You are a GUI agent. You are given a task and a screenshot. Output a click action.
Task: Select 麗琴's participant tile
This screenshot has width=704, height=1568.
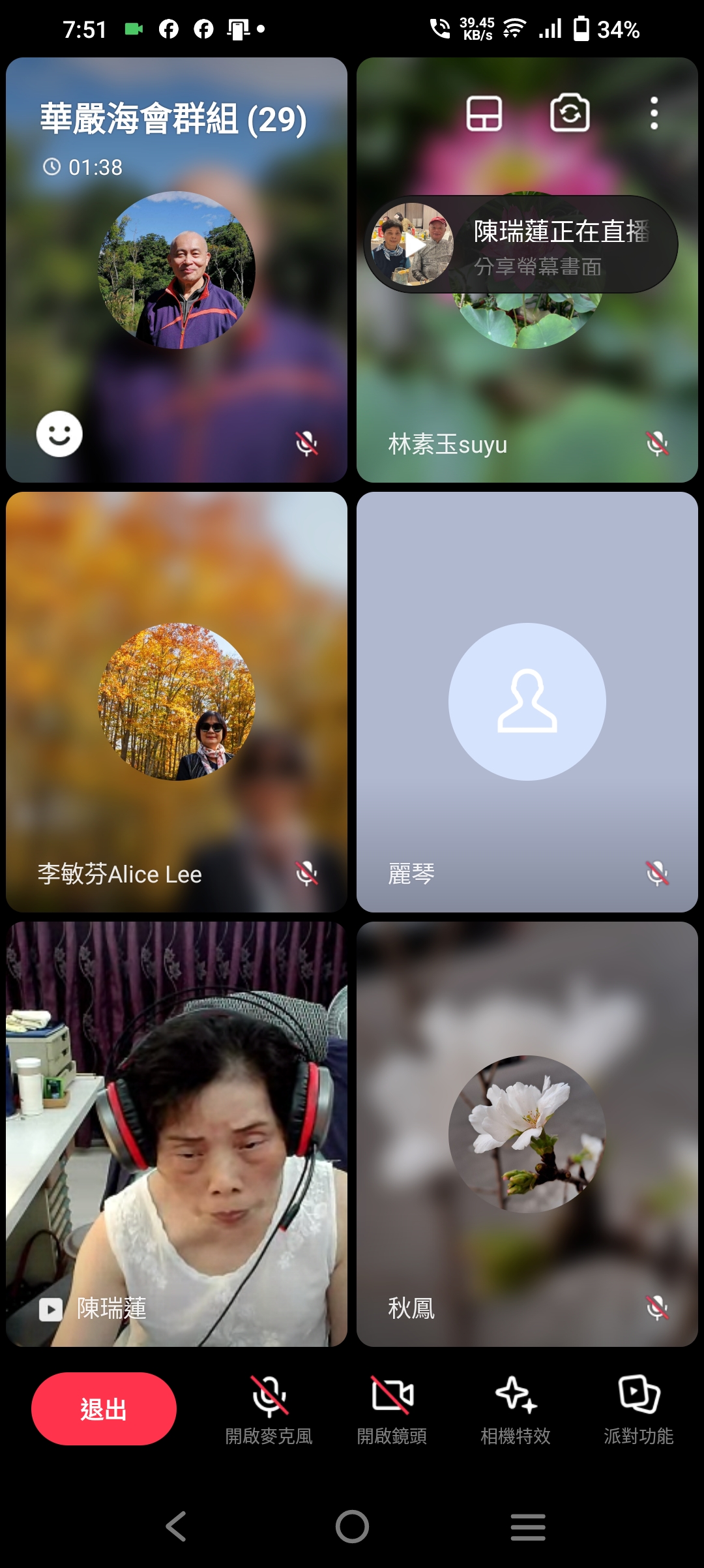pos(527,702)
